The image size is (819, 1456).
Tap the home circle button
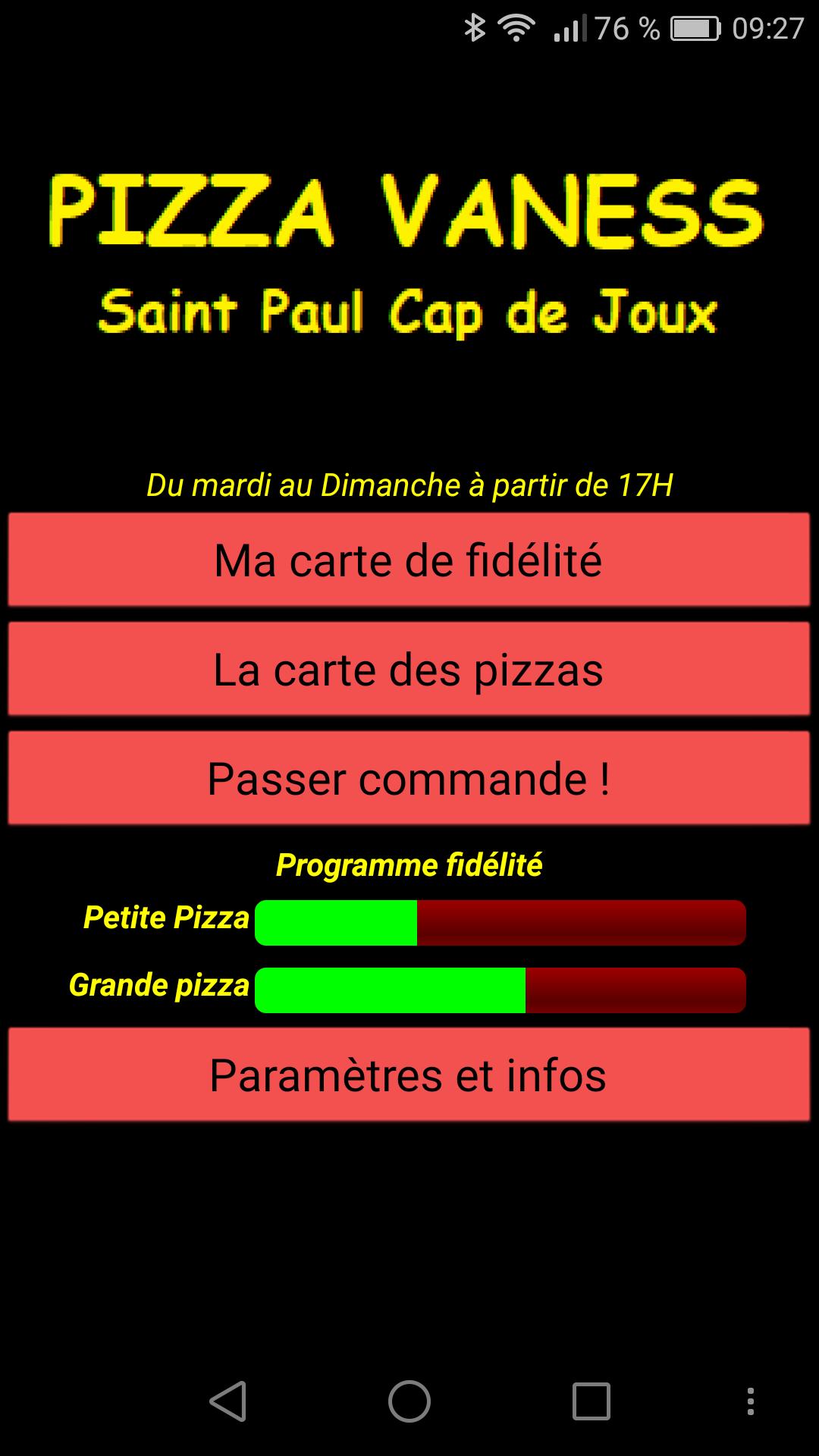(x=409, y=1400)
